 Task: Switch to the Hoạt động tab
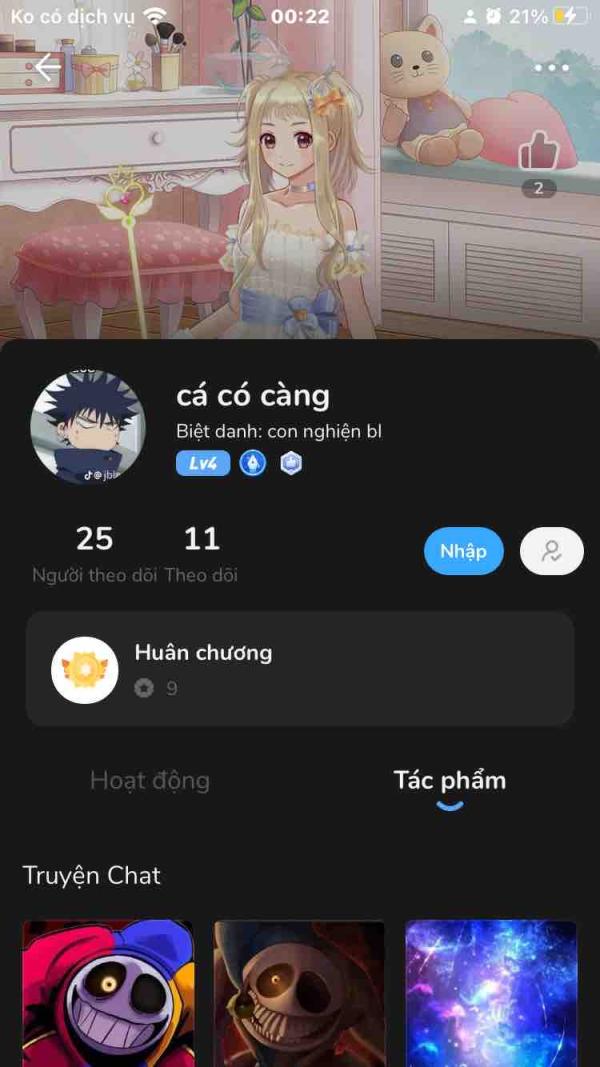click(x=150, y=780)
